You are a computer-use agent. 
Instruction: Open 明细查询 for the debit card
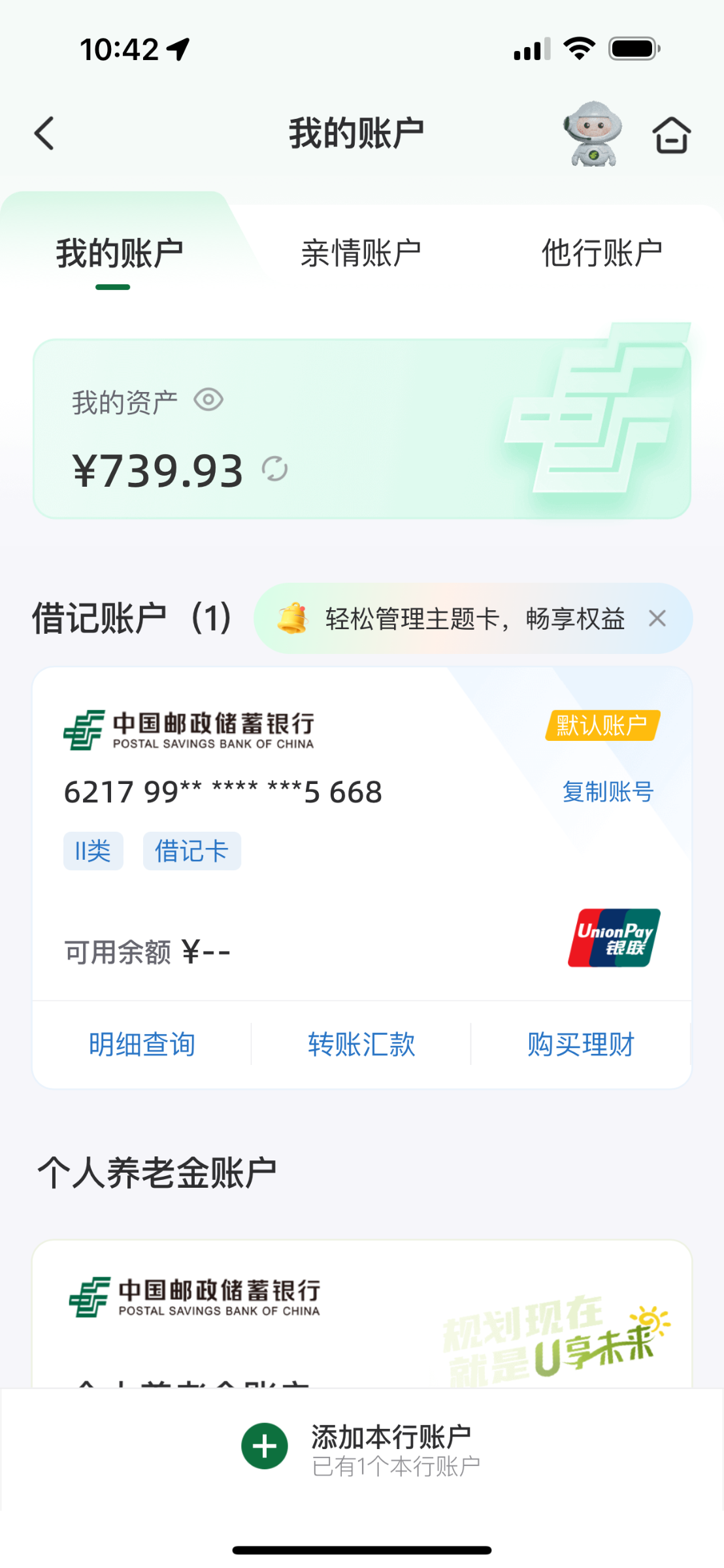pos(142,1044)
